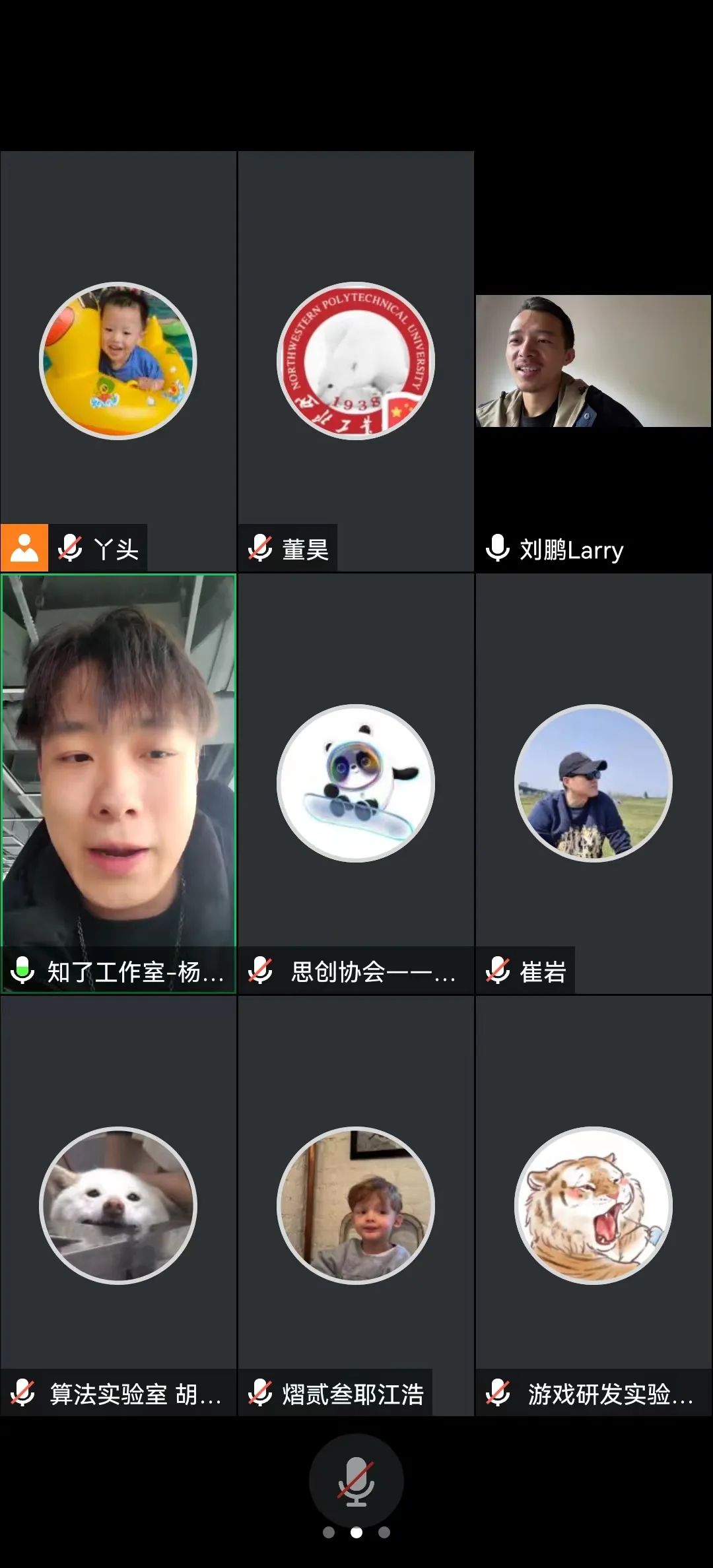The width and height of the screenshot is (713, 1568).
Task: Open 崔岩's participant tile
Action: point(593,783)
